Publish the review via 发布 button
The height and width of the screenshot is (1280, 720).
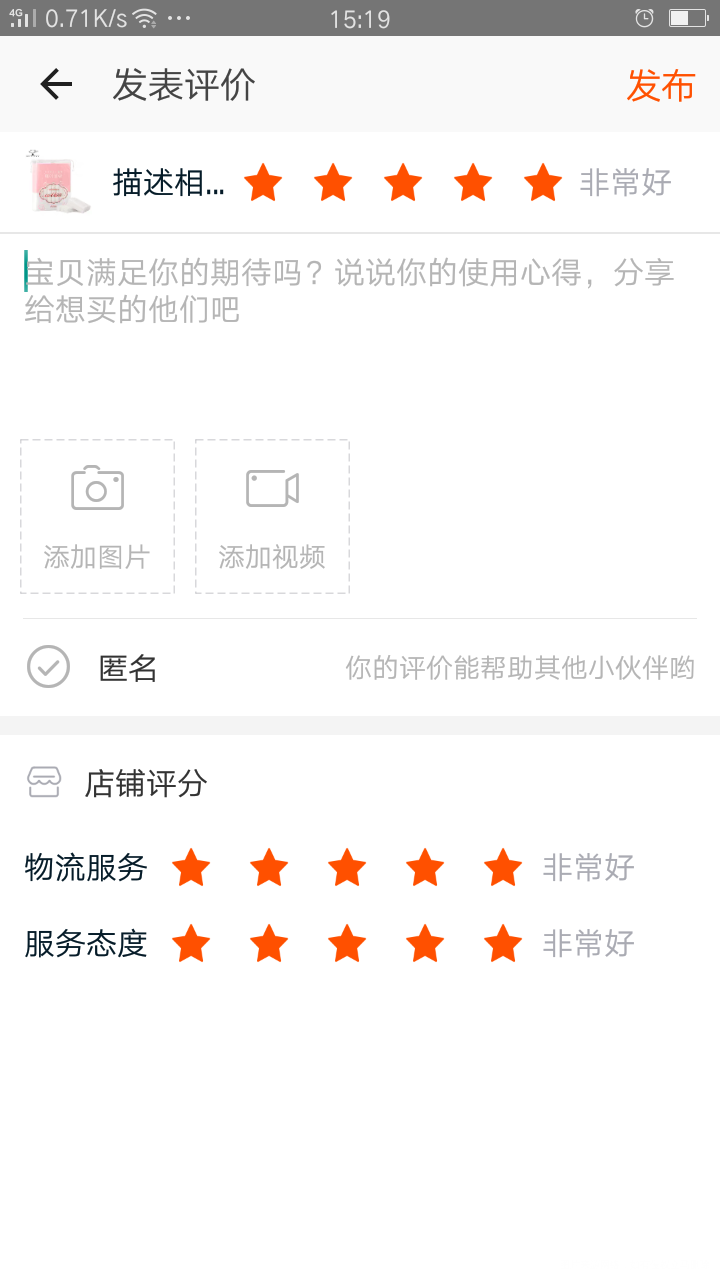point(661,87)
